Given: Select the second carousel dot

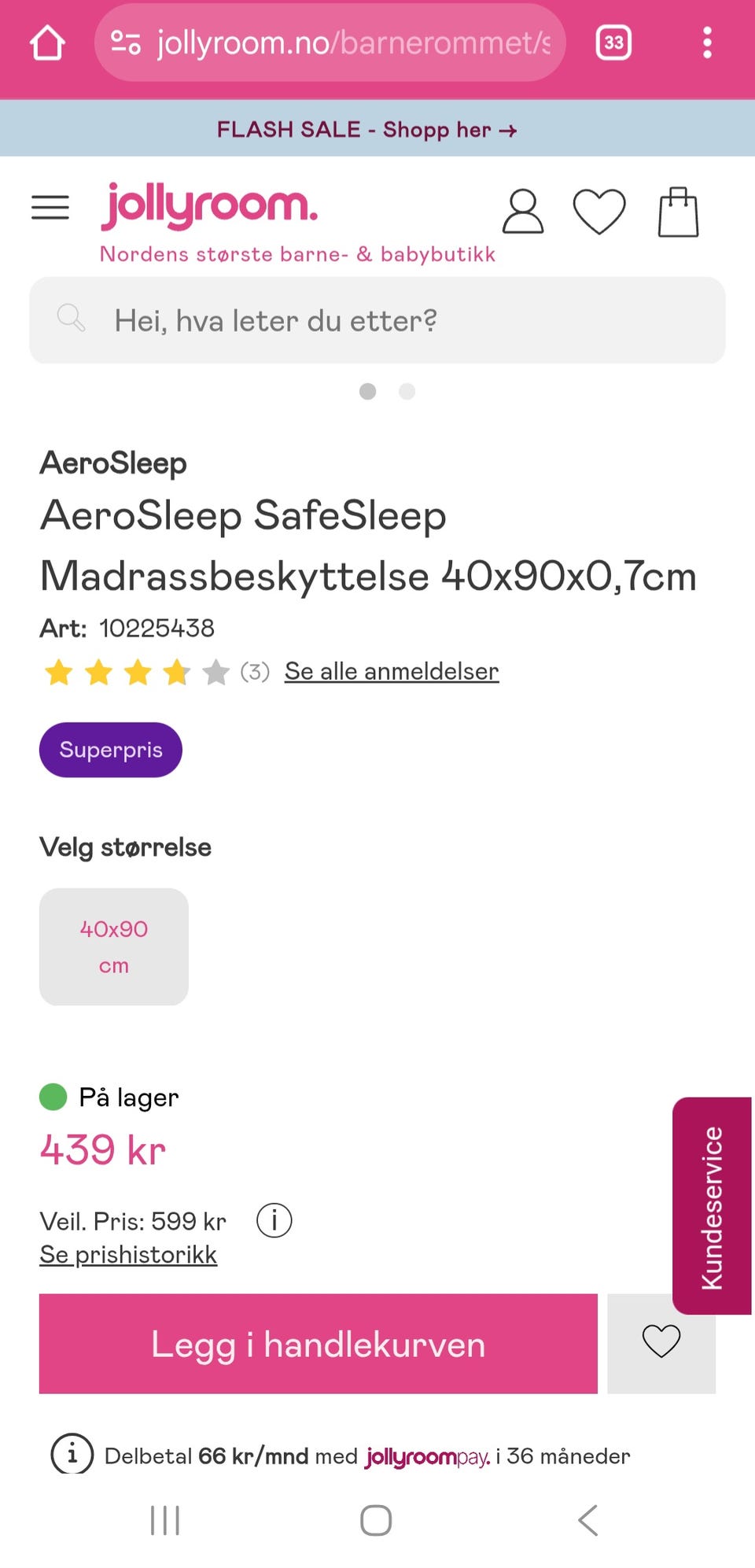Looking at the screenshot, I should [x=407, y=391].
